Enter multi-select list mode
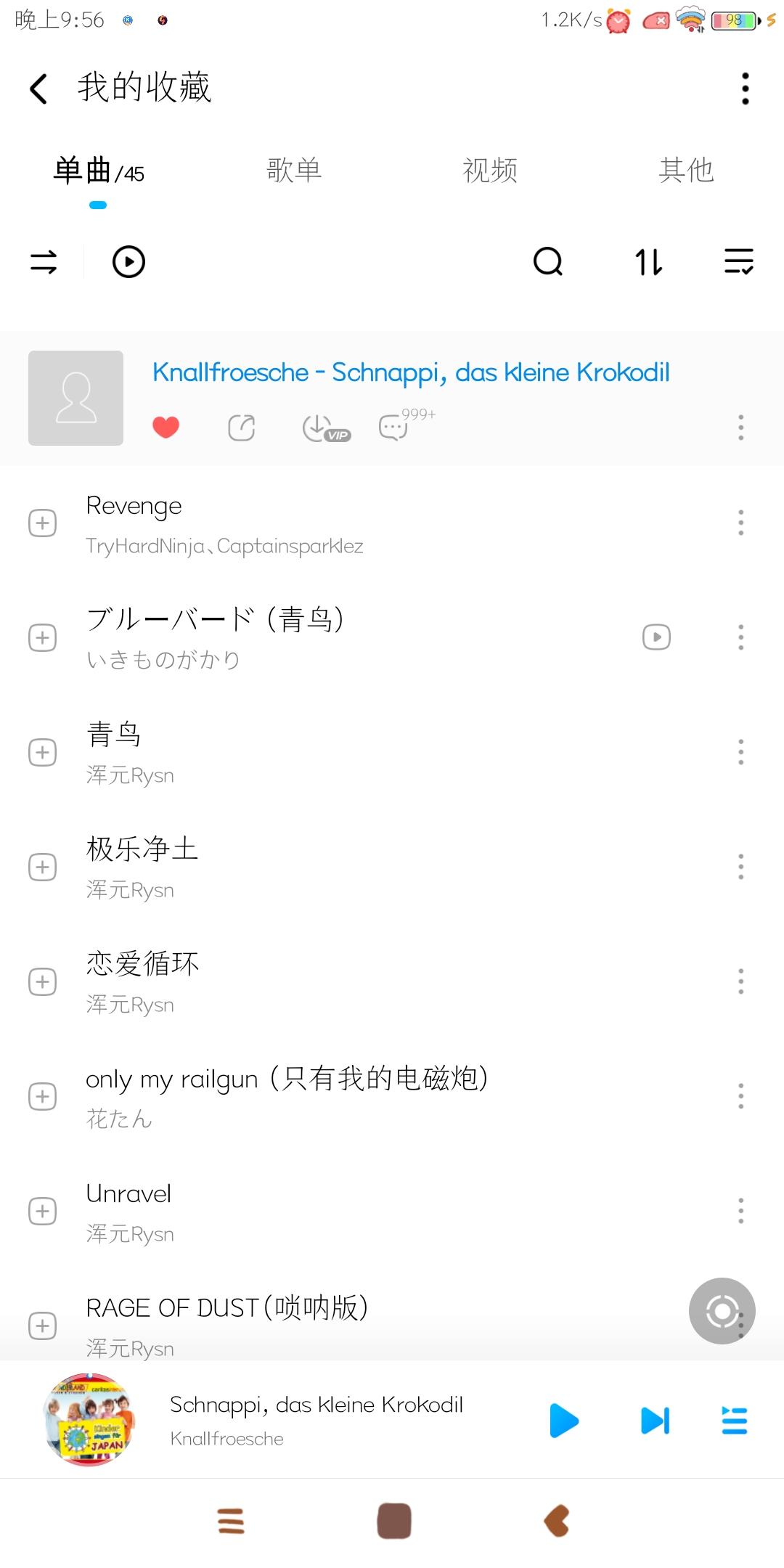 [739, 262]
